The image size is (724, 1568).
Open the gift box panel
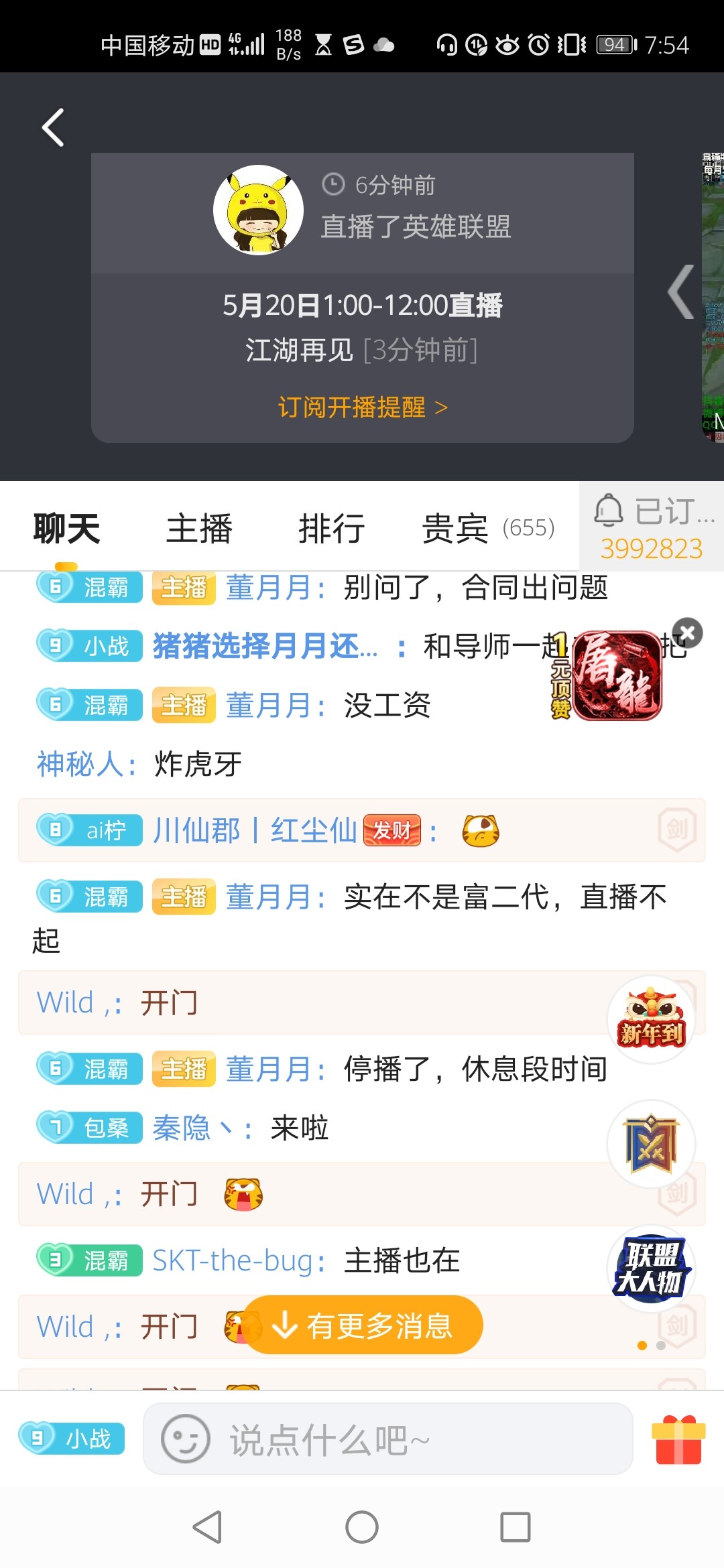[678, 1439]
